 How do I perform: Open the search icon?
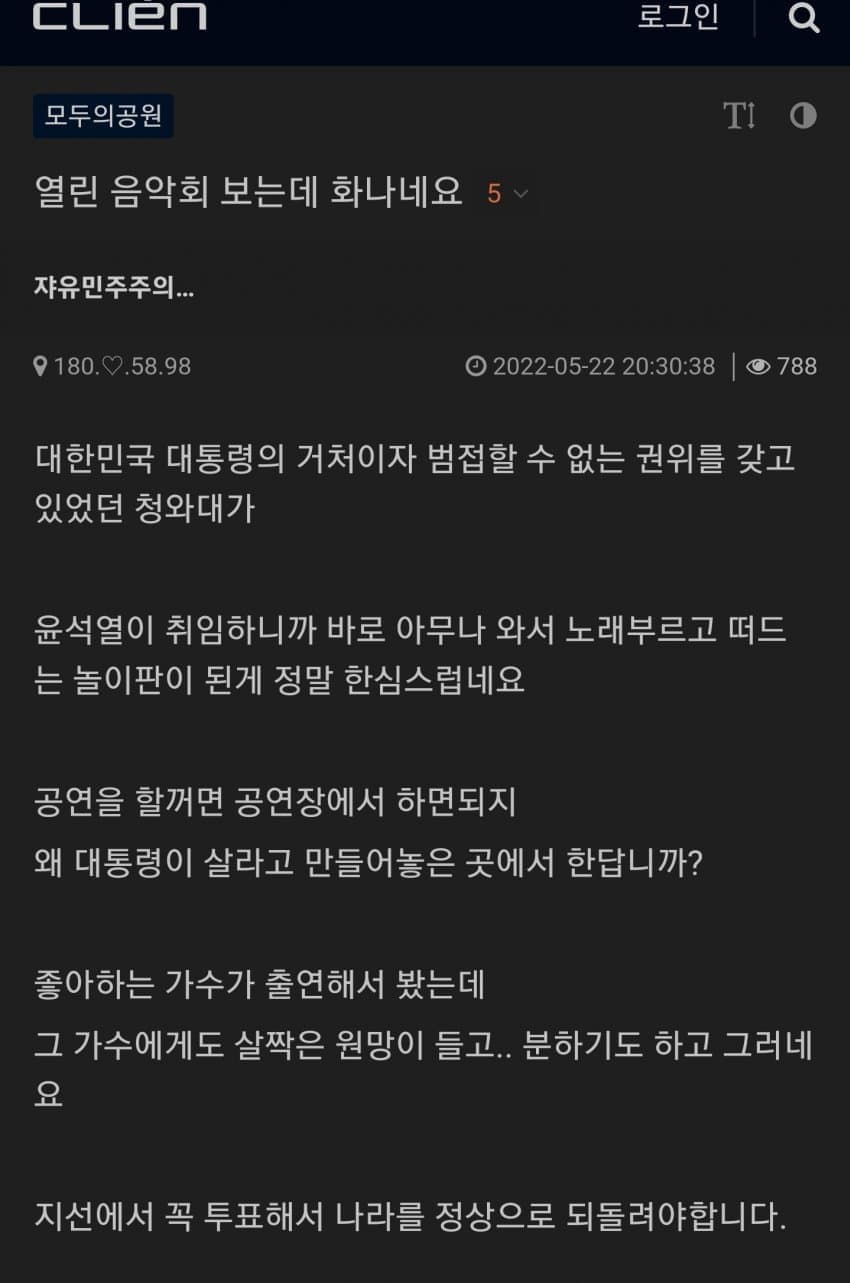pyautogui.click(x=803, y=17)
